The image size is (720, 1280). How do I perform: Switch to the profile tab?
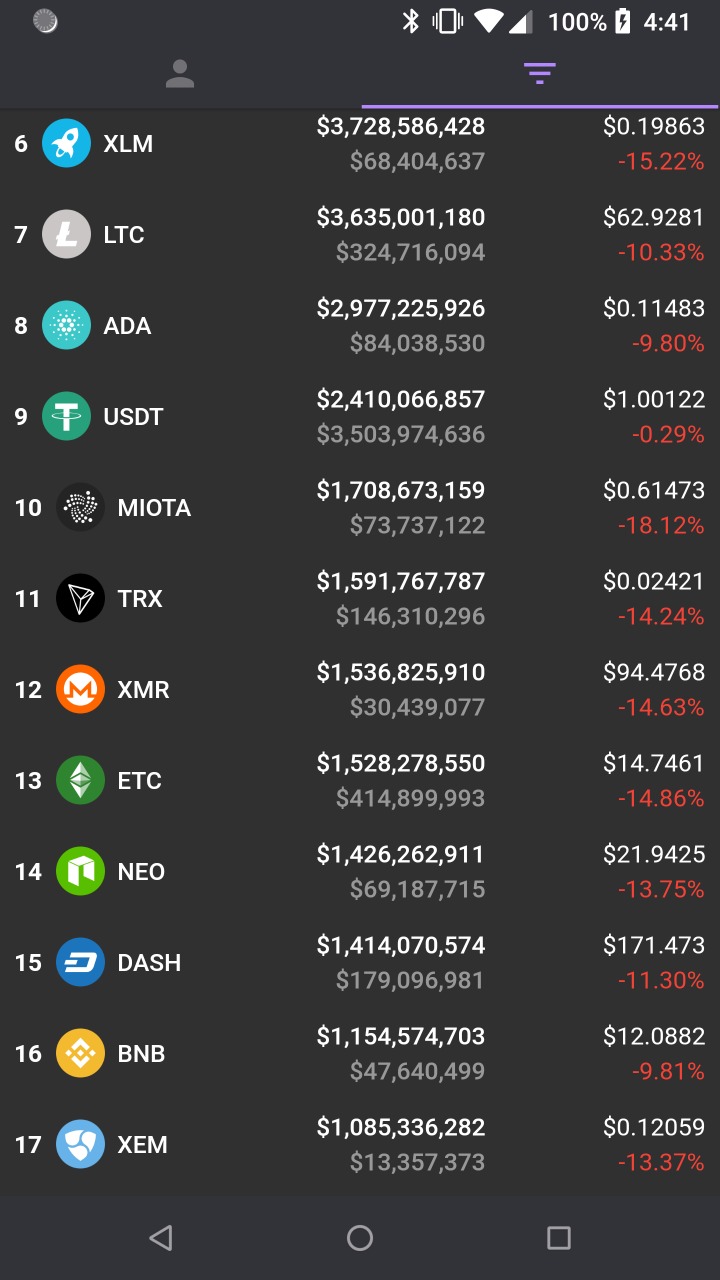coord(180,74)
